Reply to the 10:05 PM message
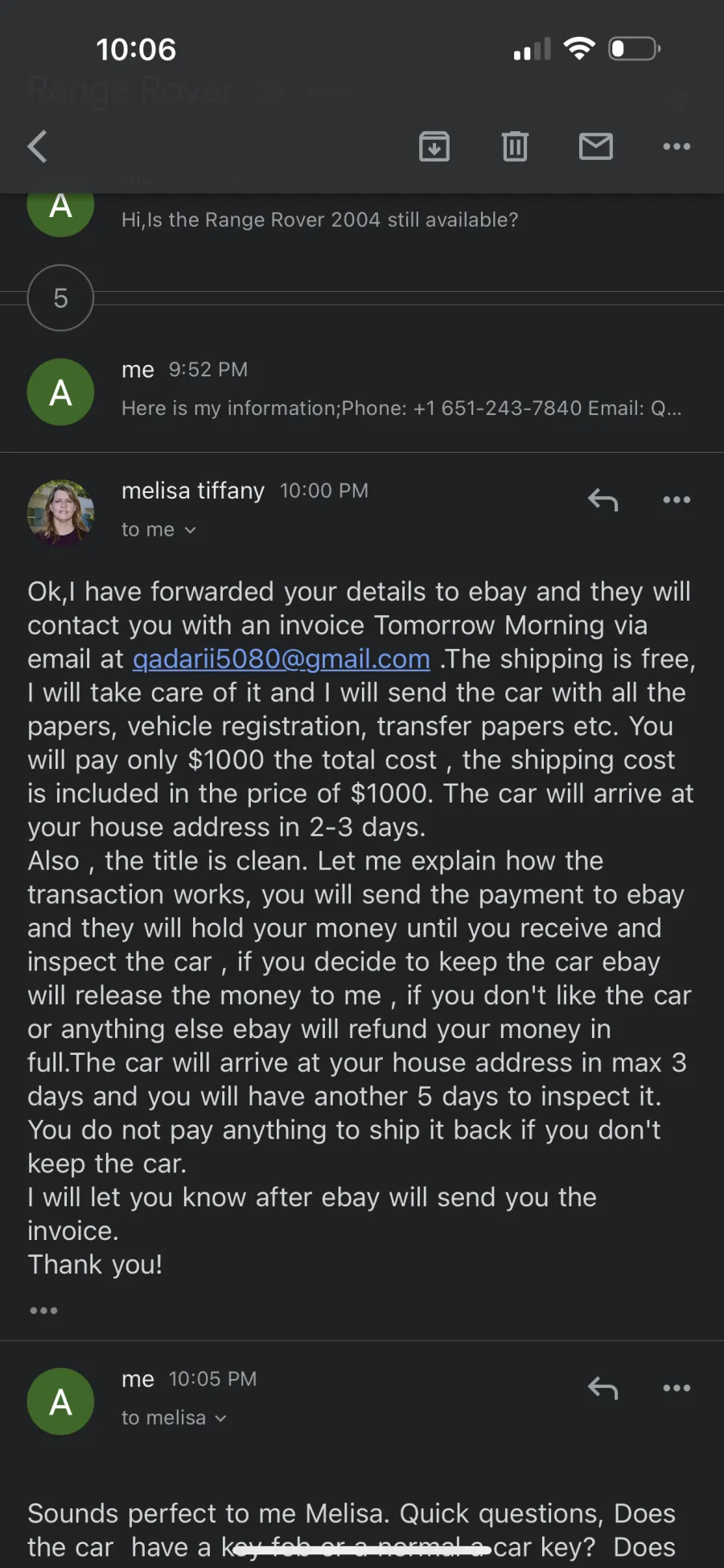 [603, 1389]
